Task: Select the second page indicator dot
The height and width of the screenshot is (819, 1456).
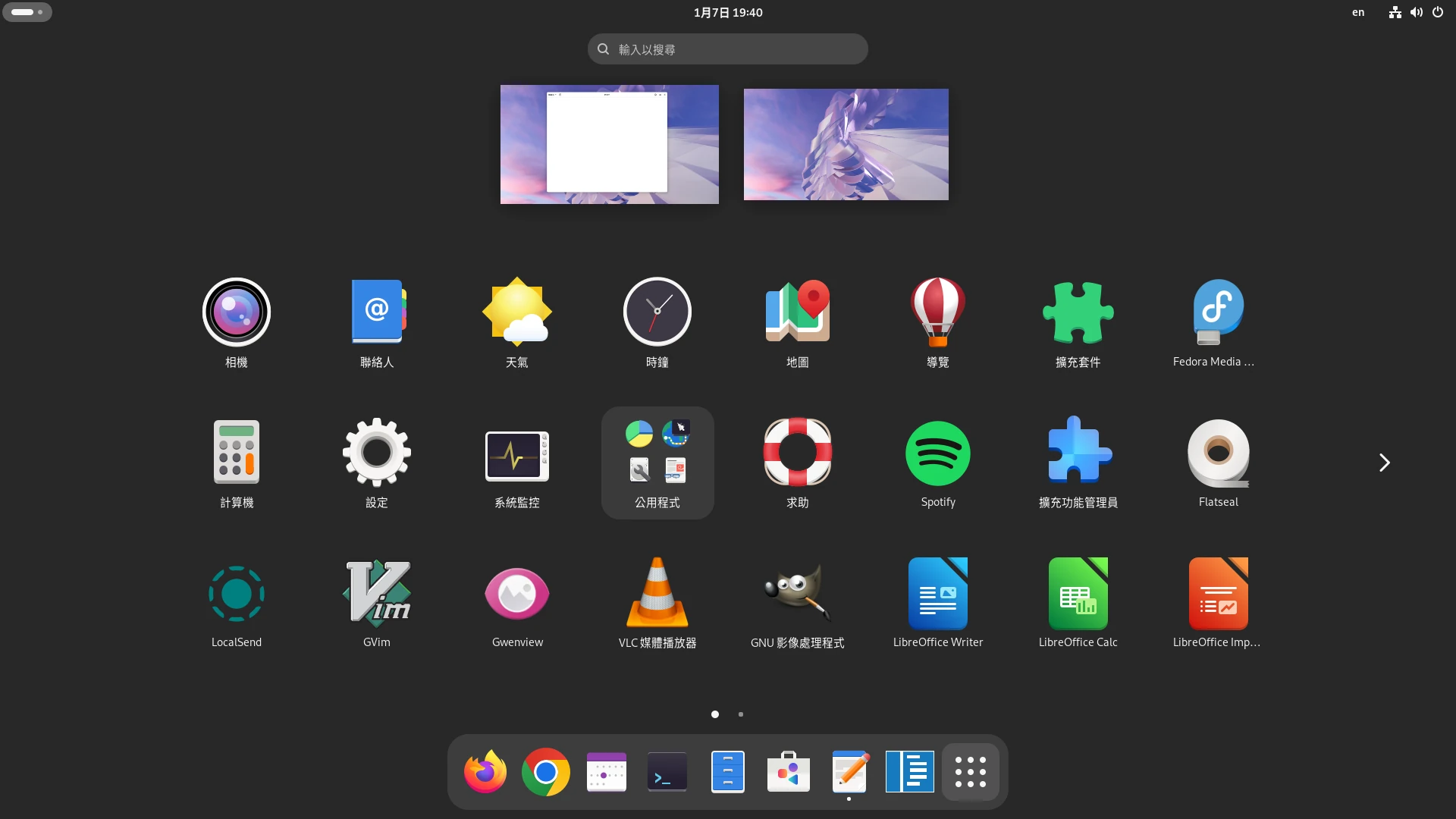Action: pyautogui.click(x=741, y=714)
